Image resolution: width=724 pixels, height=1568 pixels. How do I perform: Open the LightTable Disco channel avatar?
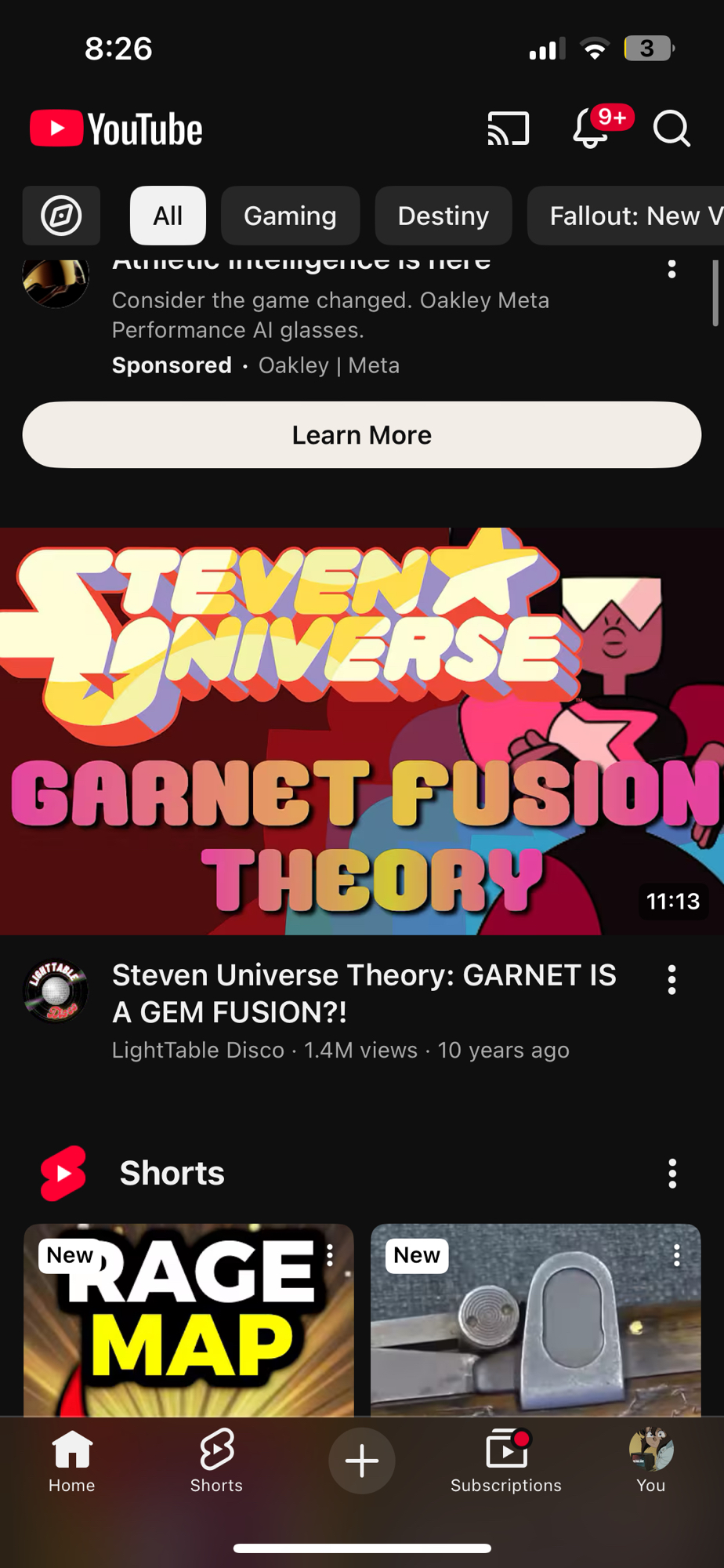pos(56,992)
